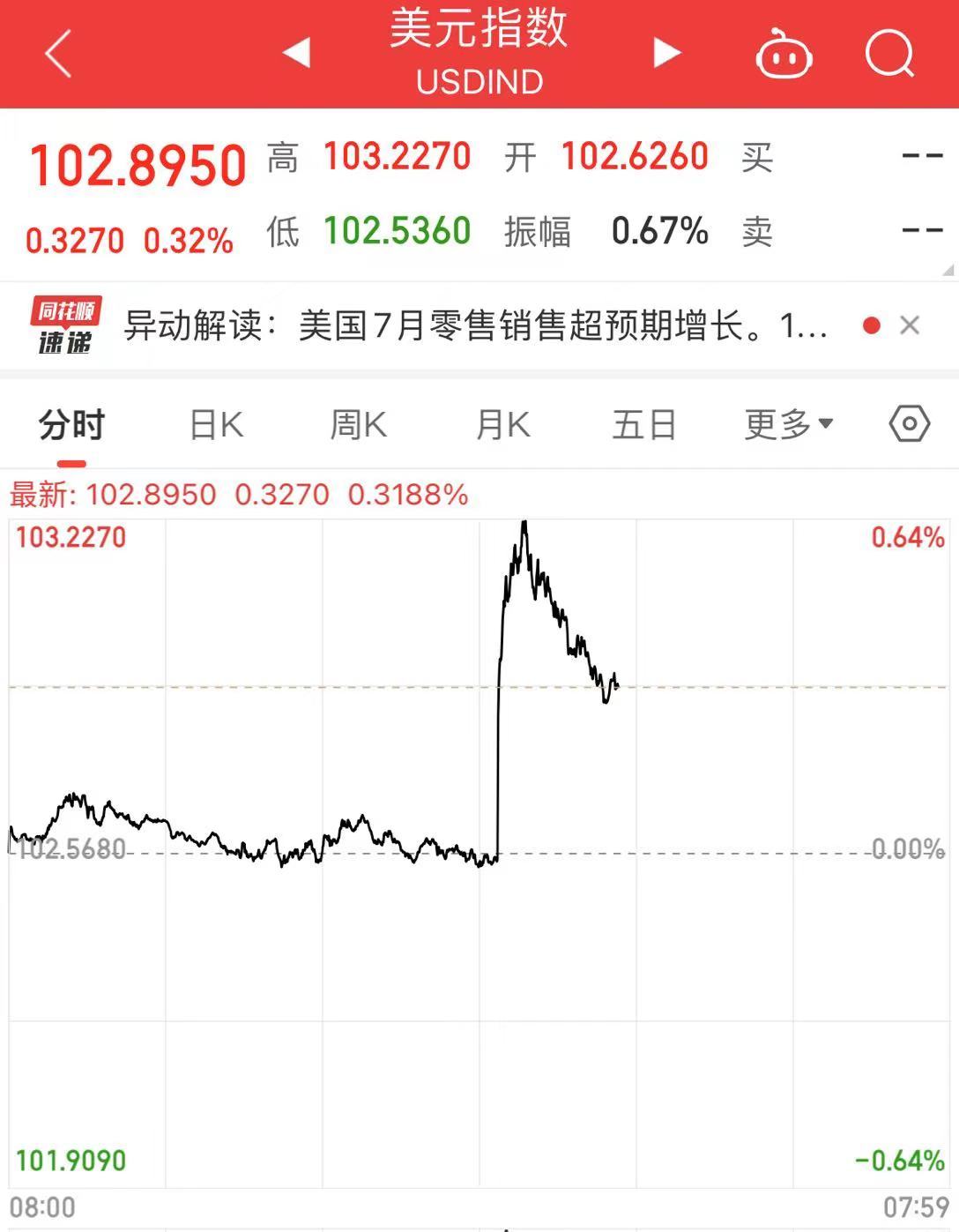Screen dimensions: 959x1232
Task: Switch to the next index with right triangle
Action: pos(666,53)
